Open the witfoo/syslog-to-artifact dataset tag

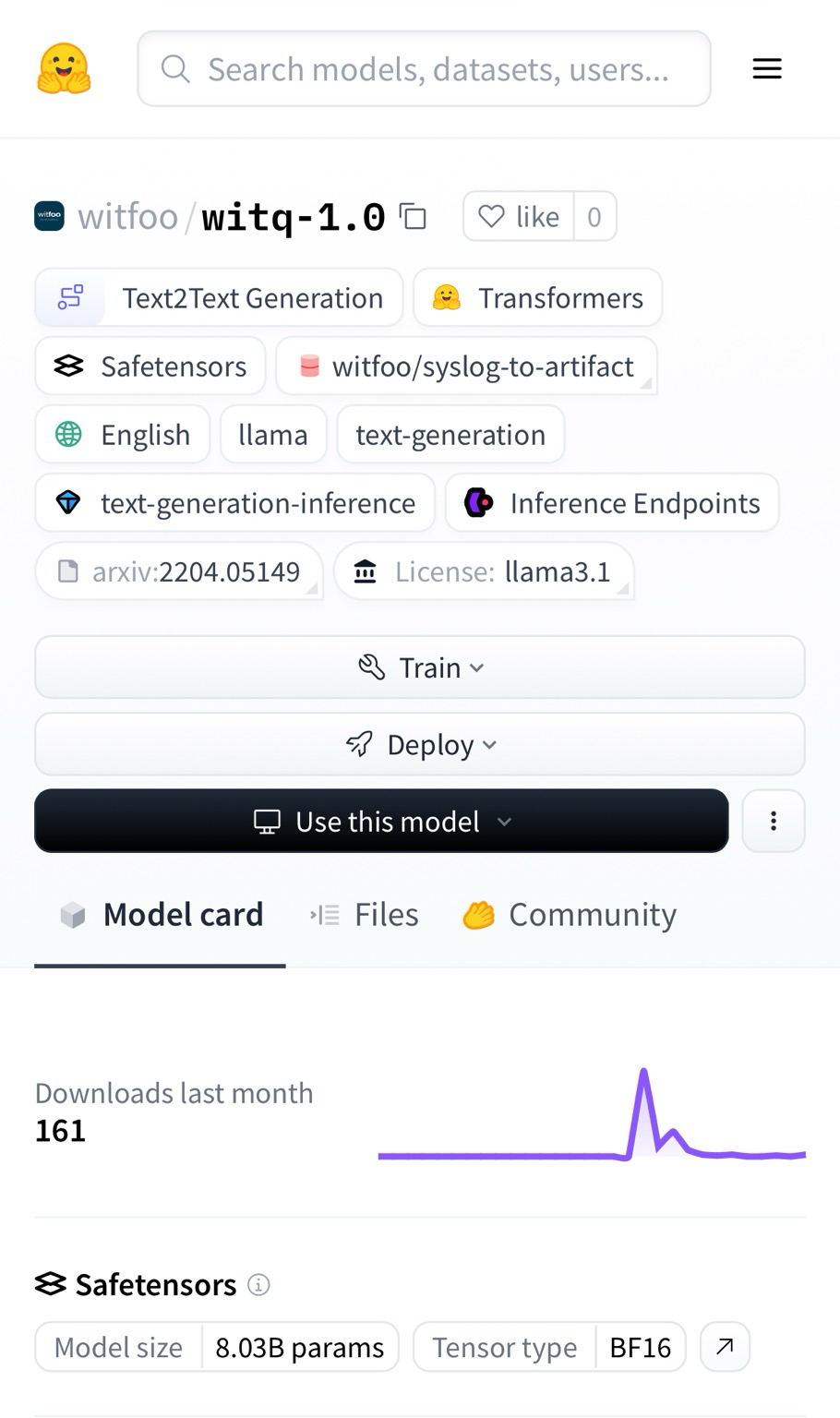click(x=466, y=366)
